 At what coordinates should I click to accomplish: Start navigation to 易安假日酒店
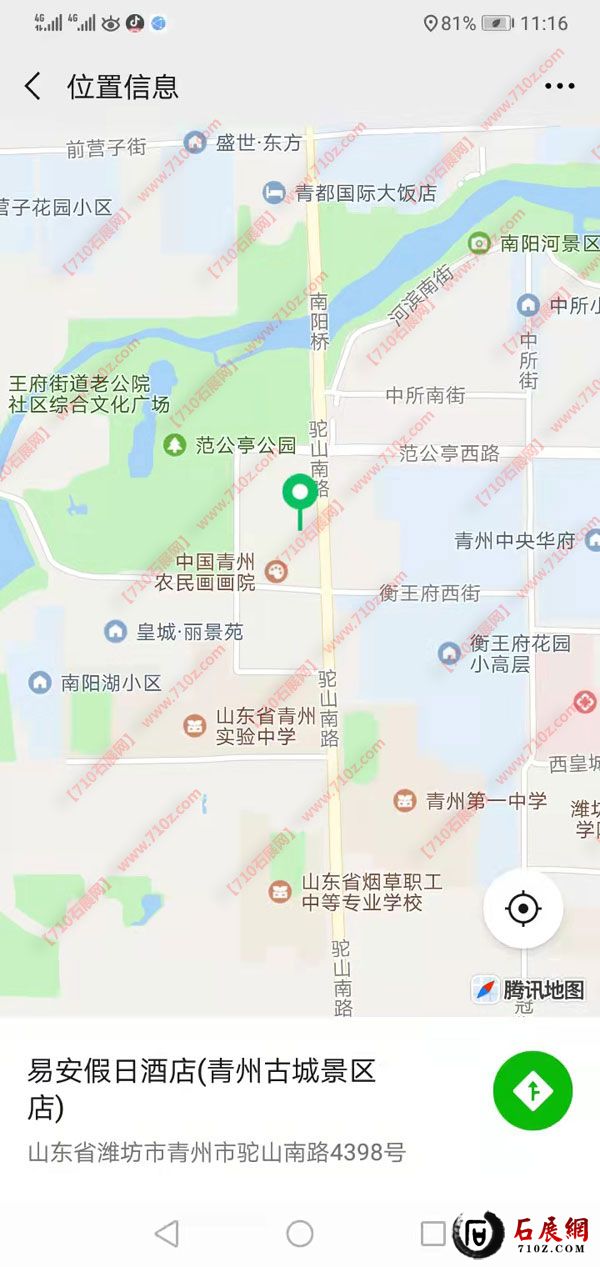(532, 1091)
